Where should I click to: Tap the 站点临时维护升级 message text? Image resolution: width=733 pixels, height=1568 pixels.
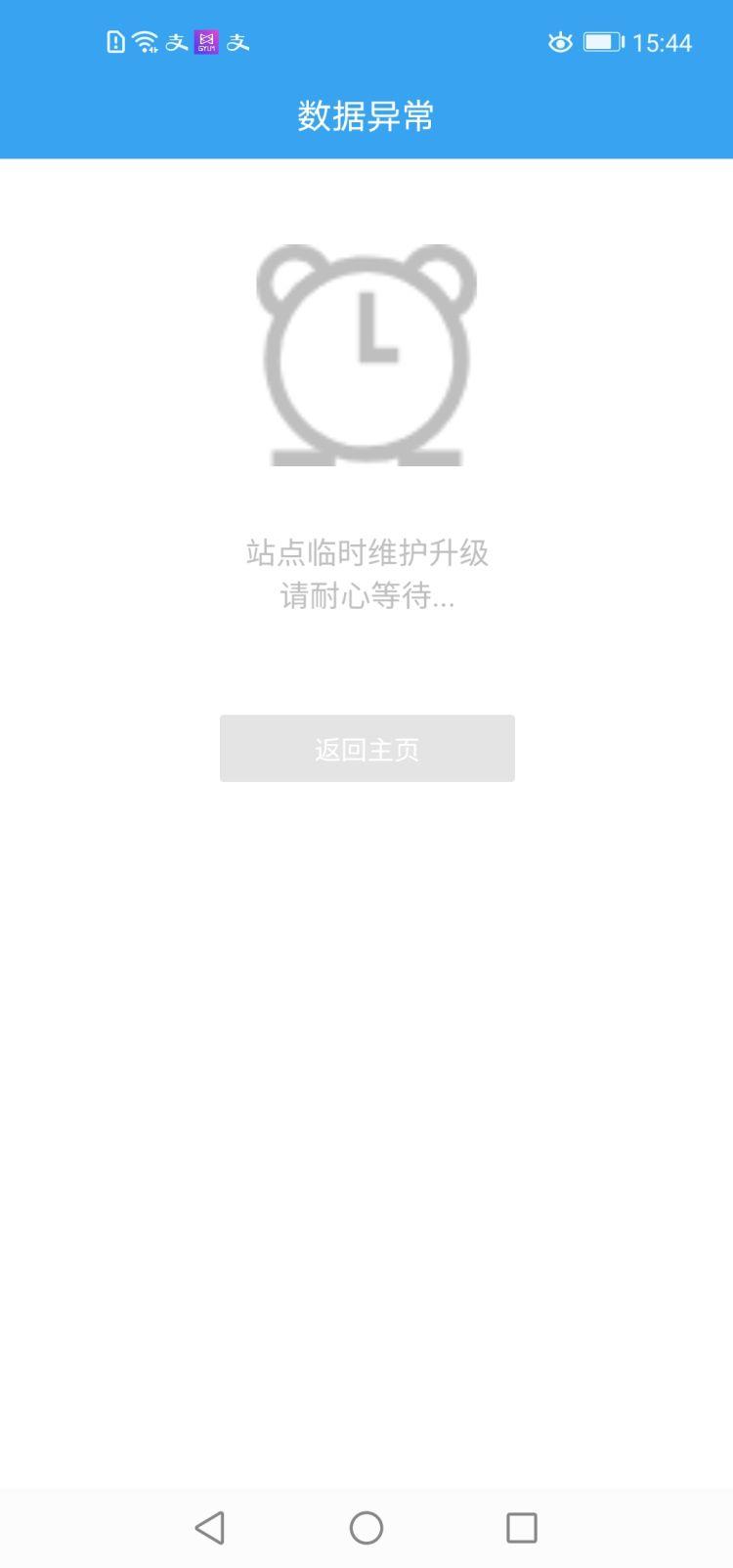coord(366,553)
